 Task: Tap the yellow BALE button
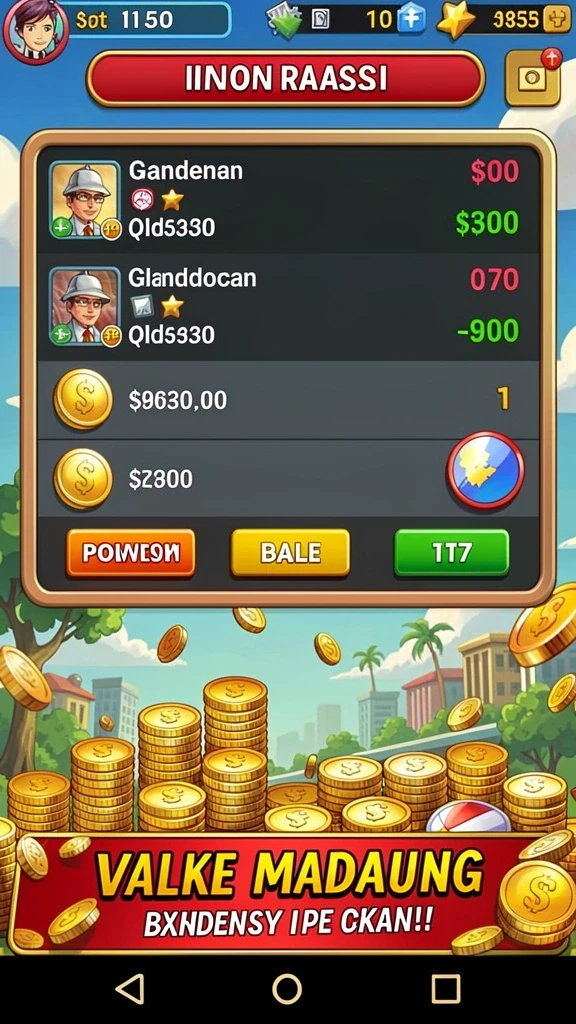tap(290, 552)
